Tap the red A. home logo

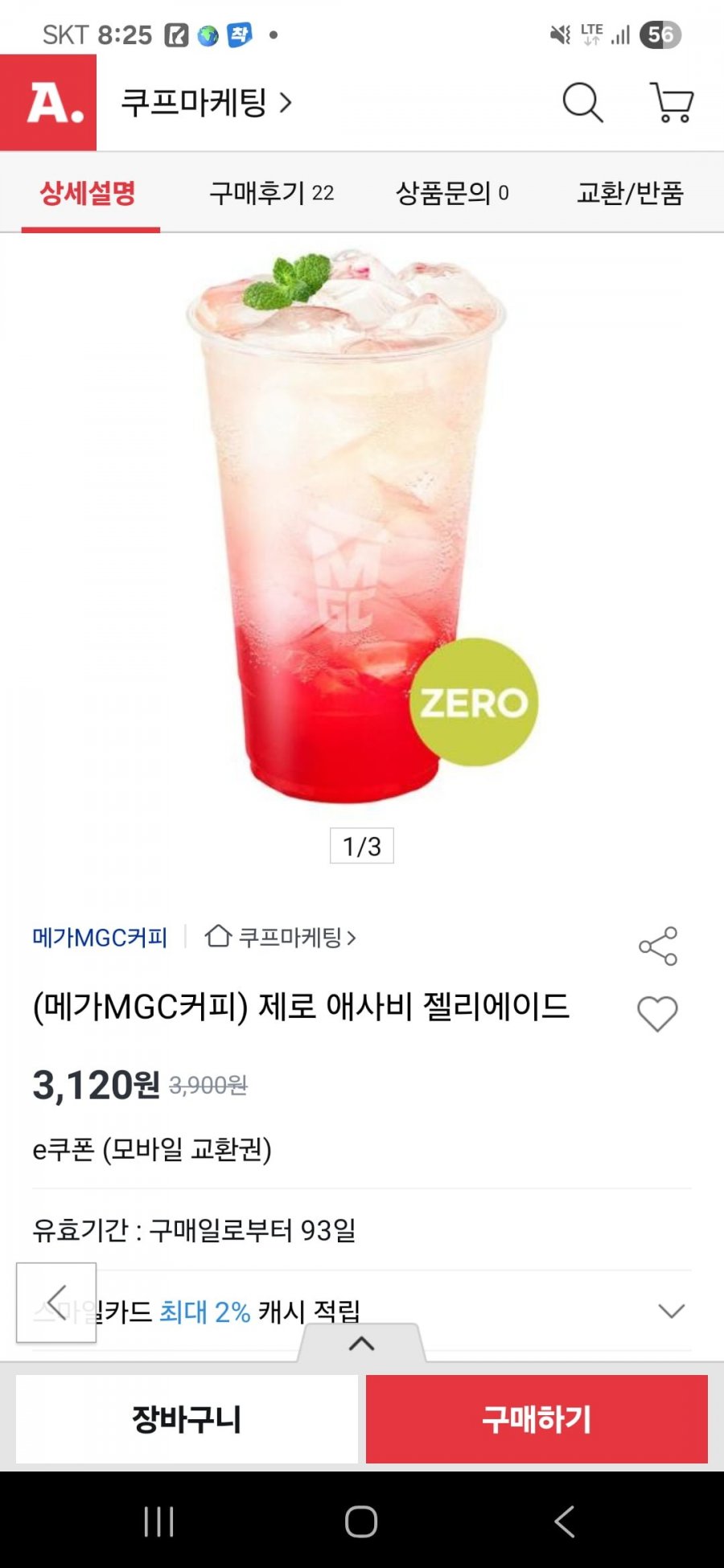(x=48, y=103)
